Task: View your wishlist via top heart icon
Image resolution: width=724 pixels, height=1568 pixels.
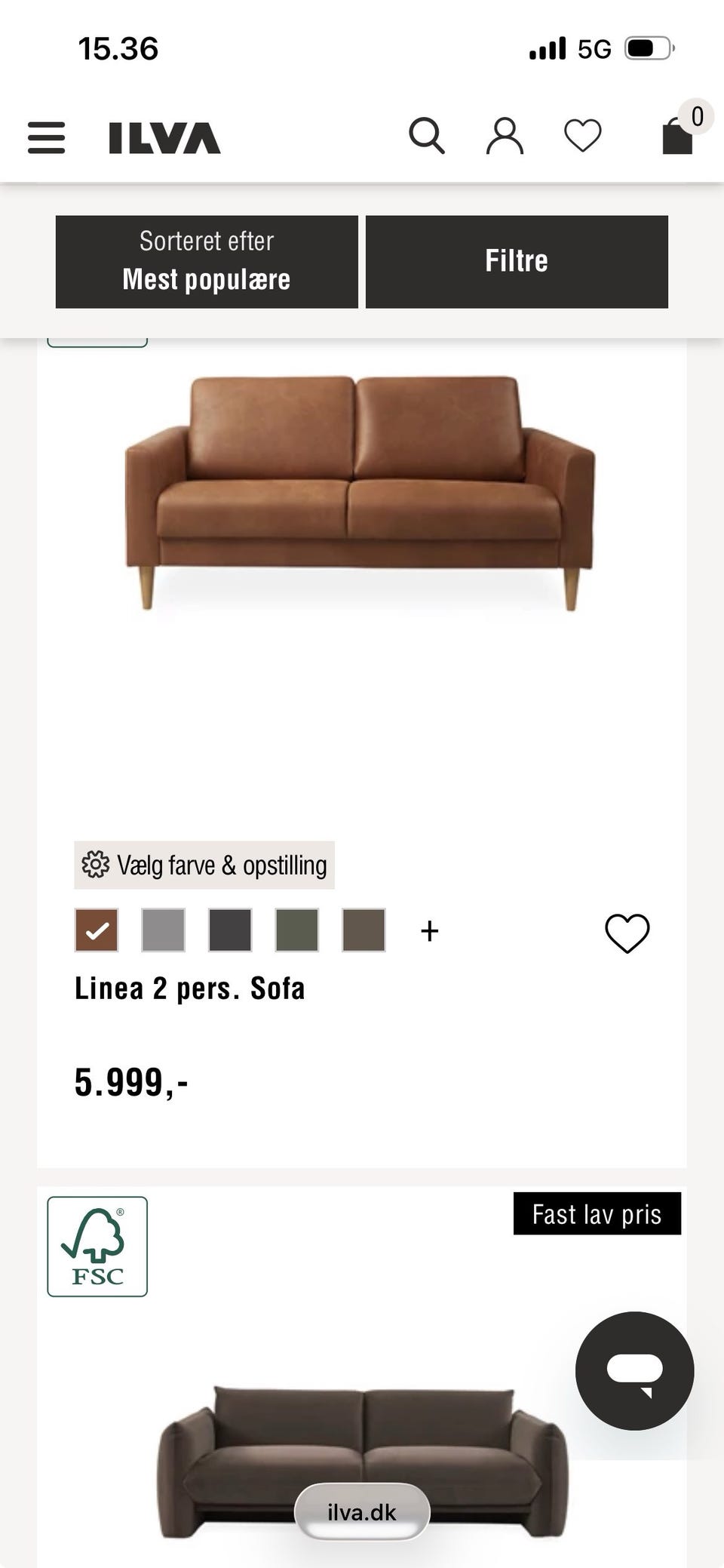Action: [x=581, y=136]
